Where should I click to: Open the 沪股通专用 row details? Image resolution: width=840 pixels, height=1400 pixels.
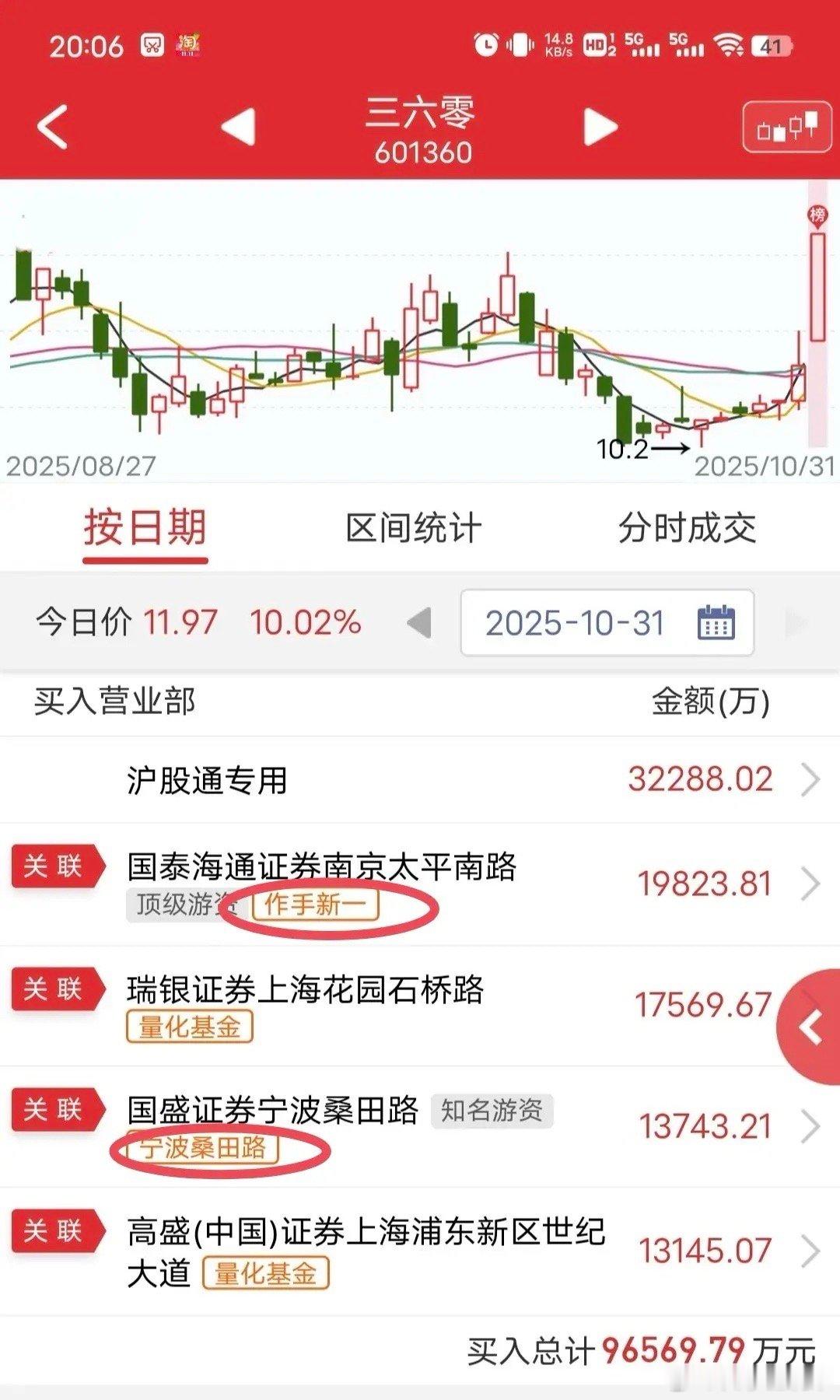[x=420, y=779]
